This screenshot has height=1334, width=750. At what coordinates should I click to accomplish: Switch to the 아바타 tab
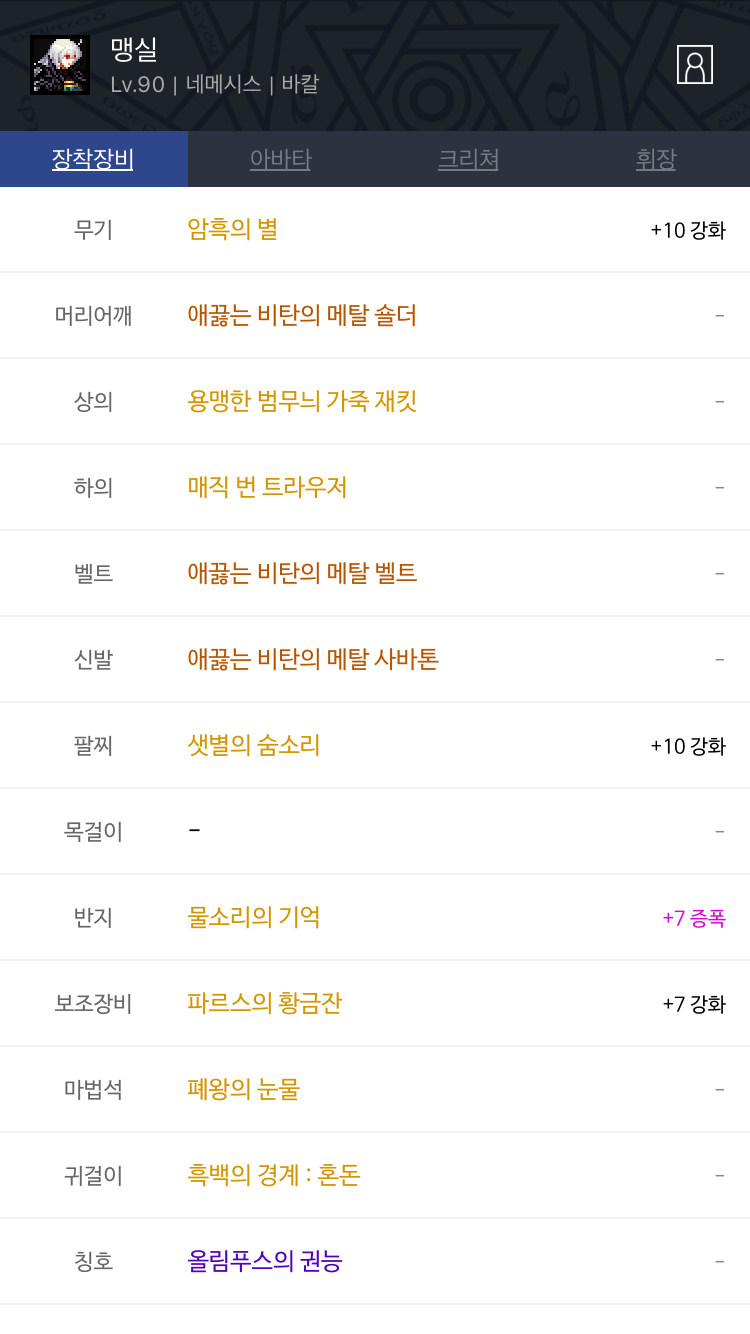point(281,159)
